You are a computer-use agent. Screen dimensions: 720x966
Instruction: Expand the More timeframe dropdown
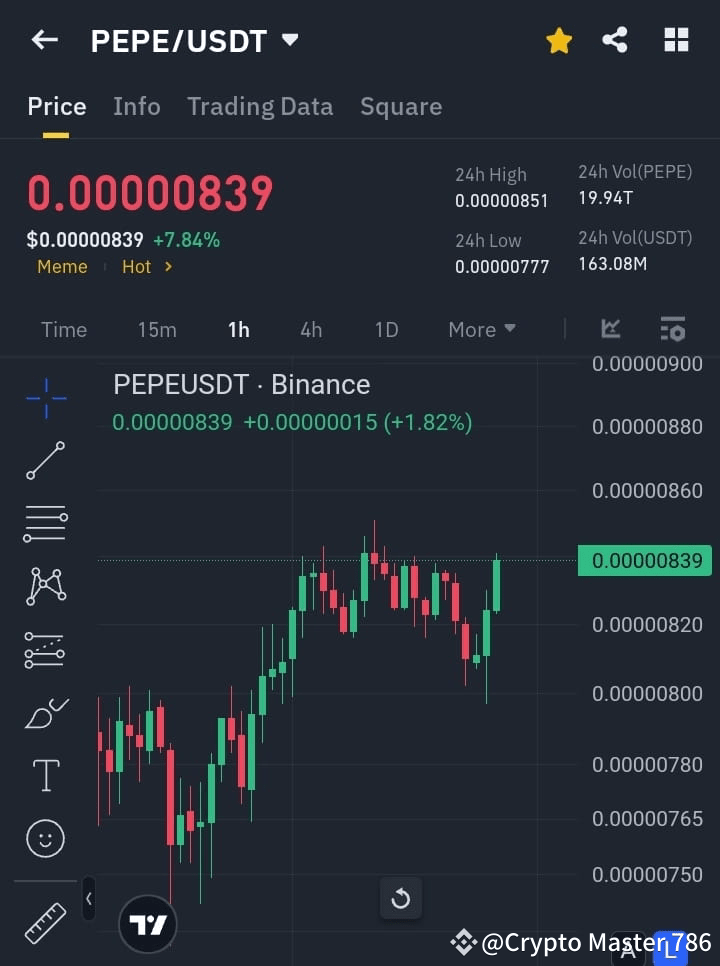pos(481,329)
